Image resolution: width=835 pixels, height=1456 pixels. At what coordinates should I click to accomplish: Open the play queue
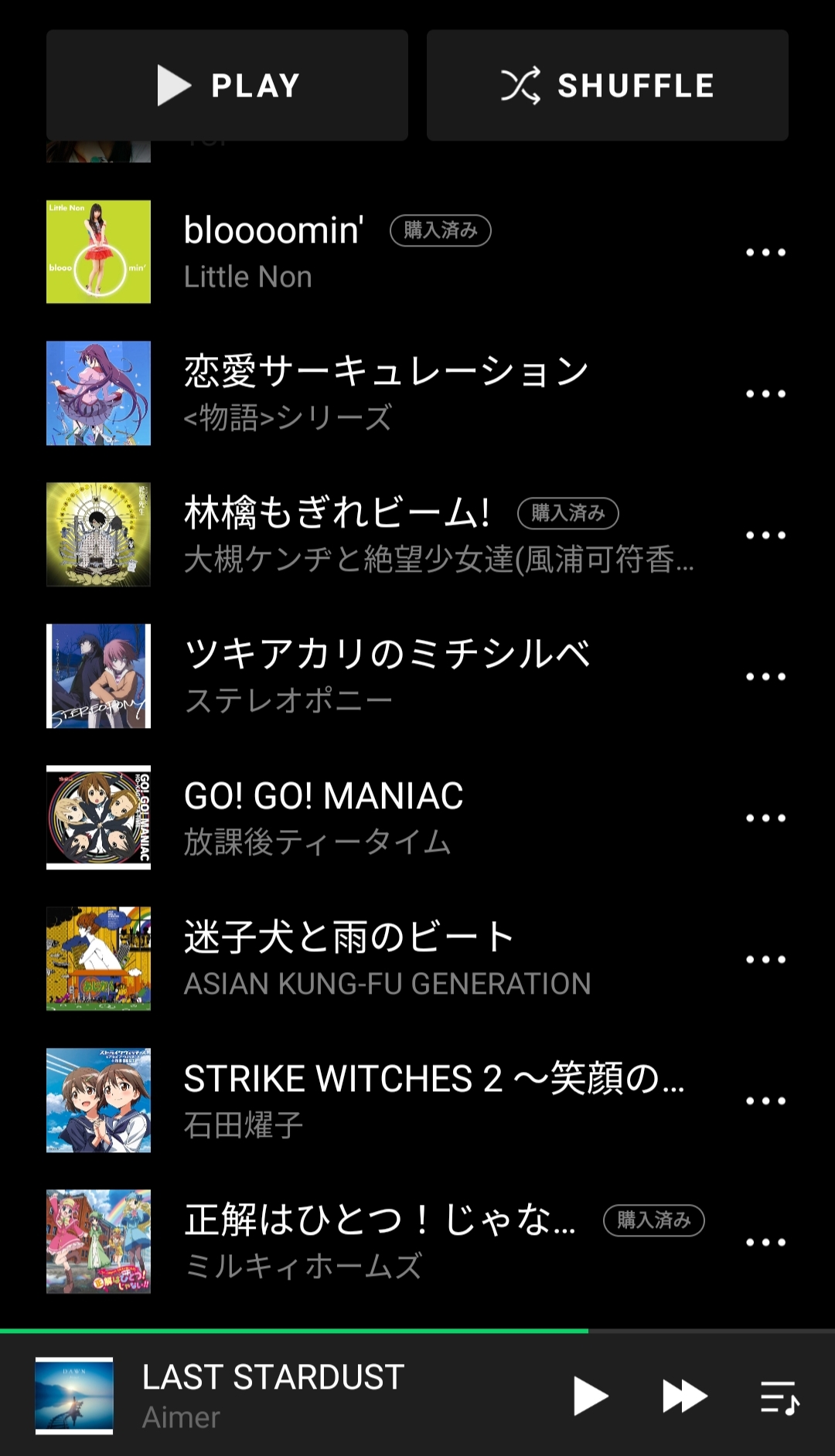point(779,1397)
